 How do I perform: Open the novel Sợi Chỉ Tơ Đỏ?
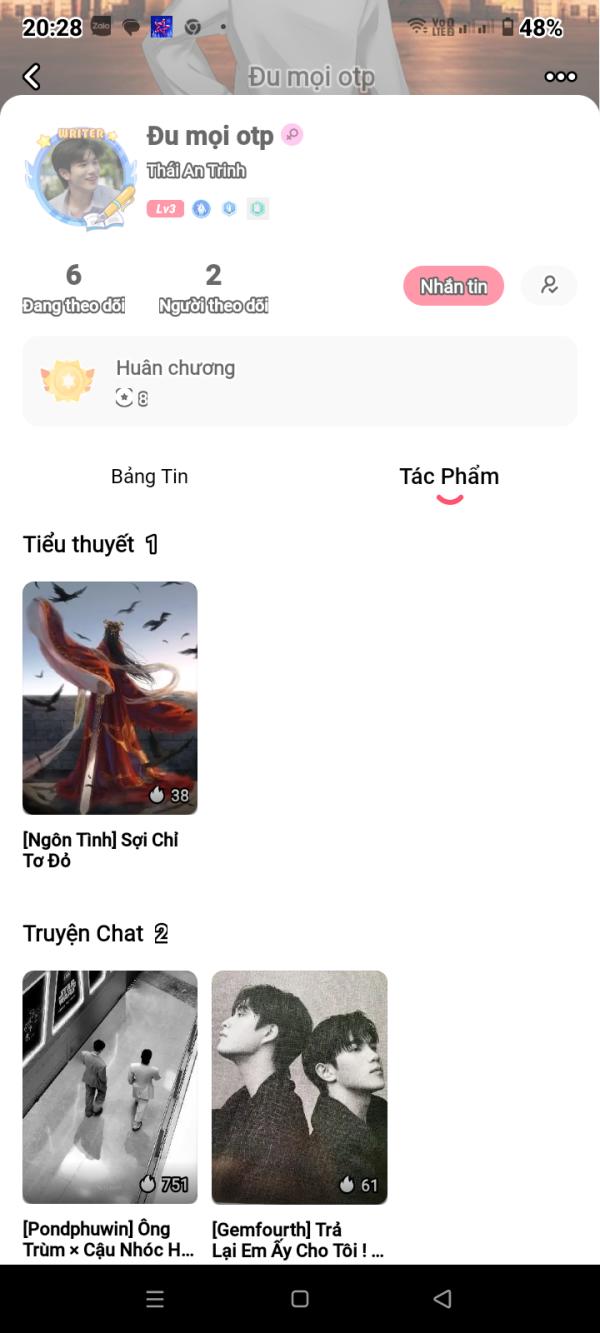110,725
